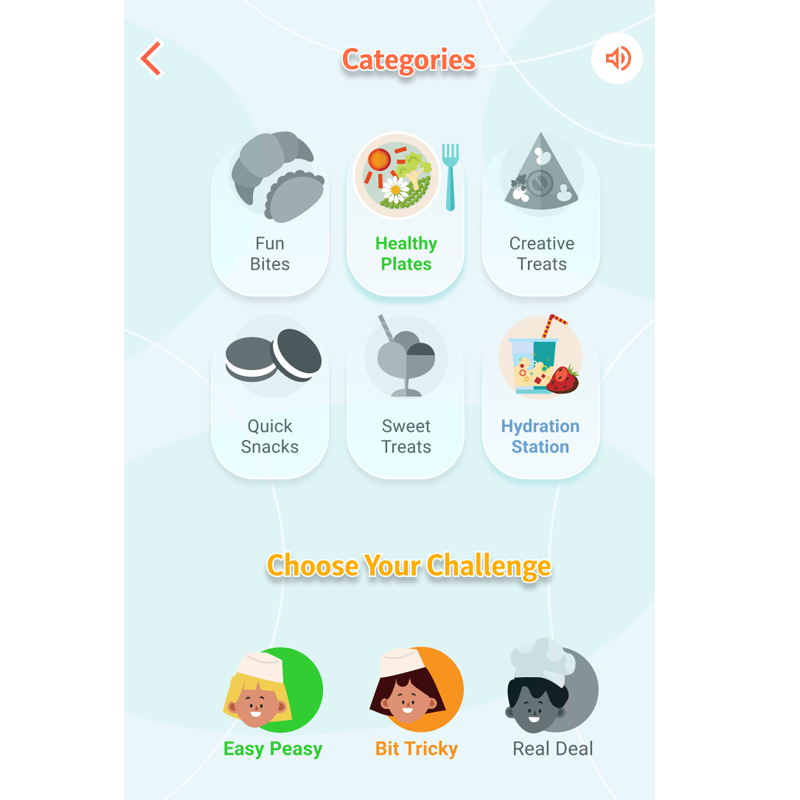Open the Sweet Treats category
The width and height of the screenshot is (800, 800).
(x=405, y=398)
